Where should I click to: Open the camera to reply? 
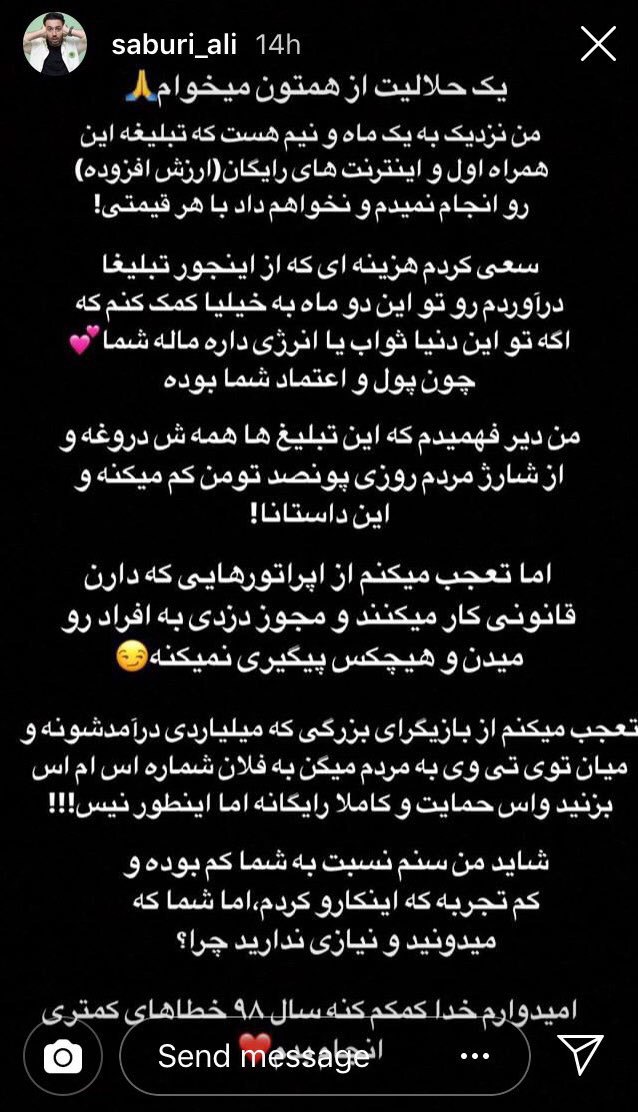click(x=64, y=1056)
